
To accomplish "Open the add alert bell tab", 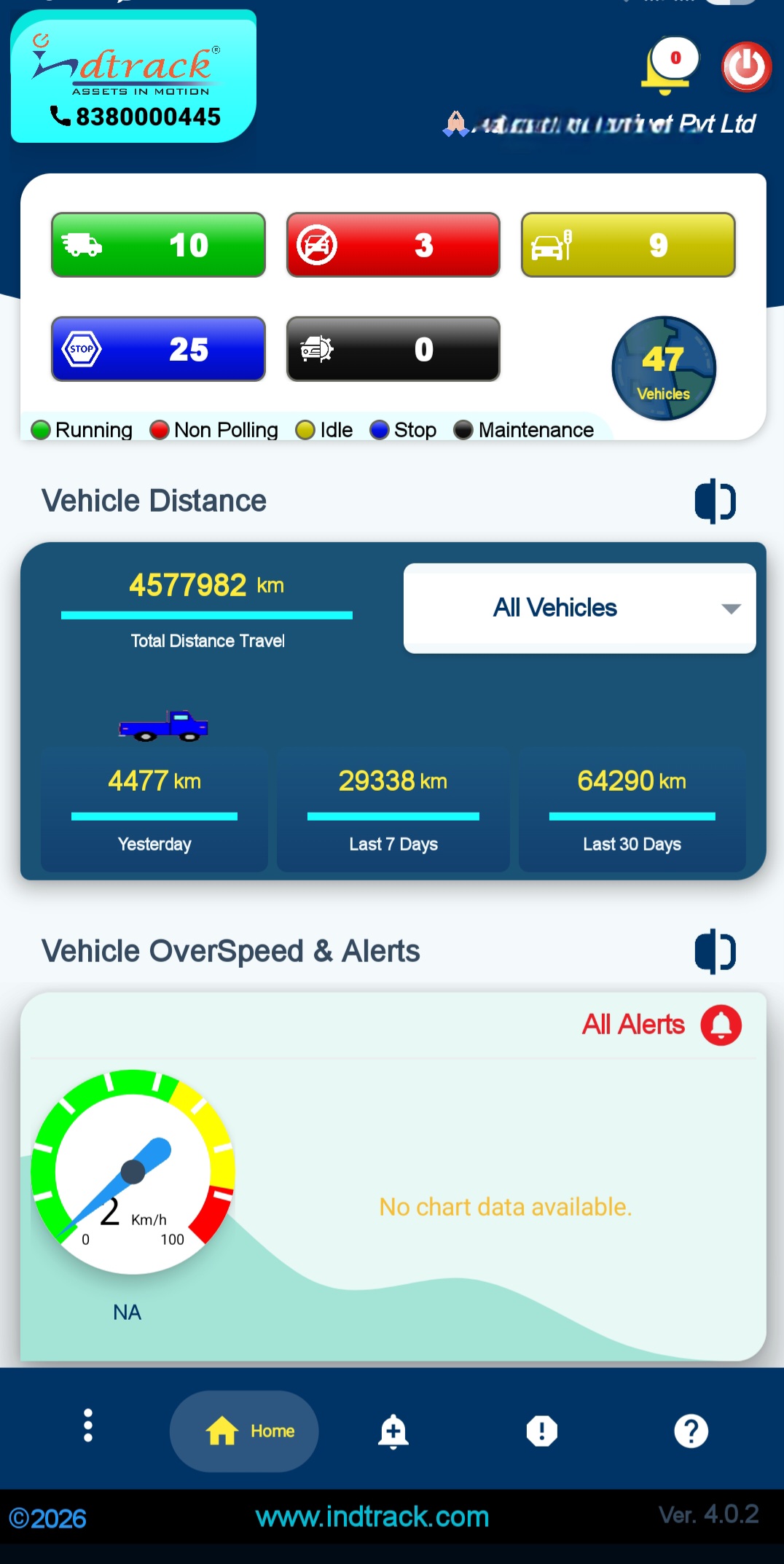I will (393, 1431).
